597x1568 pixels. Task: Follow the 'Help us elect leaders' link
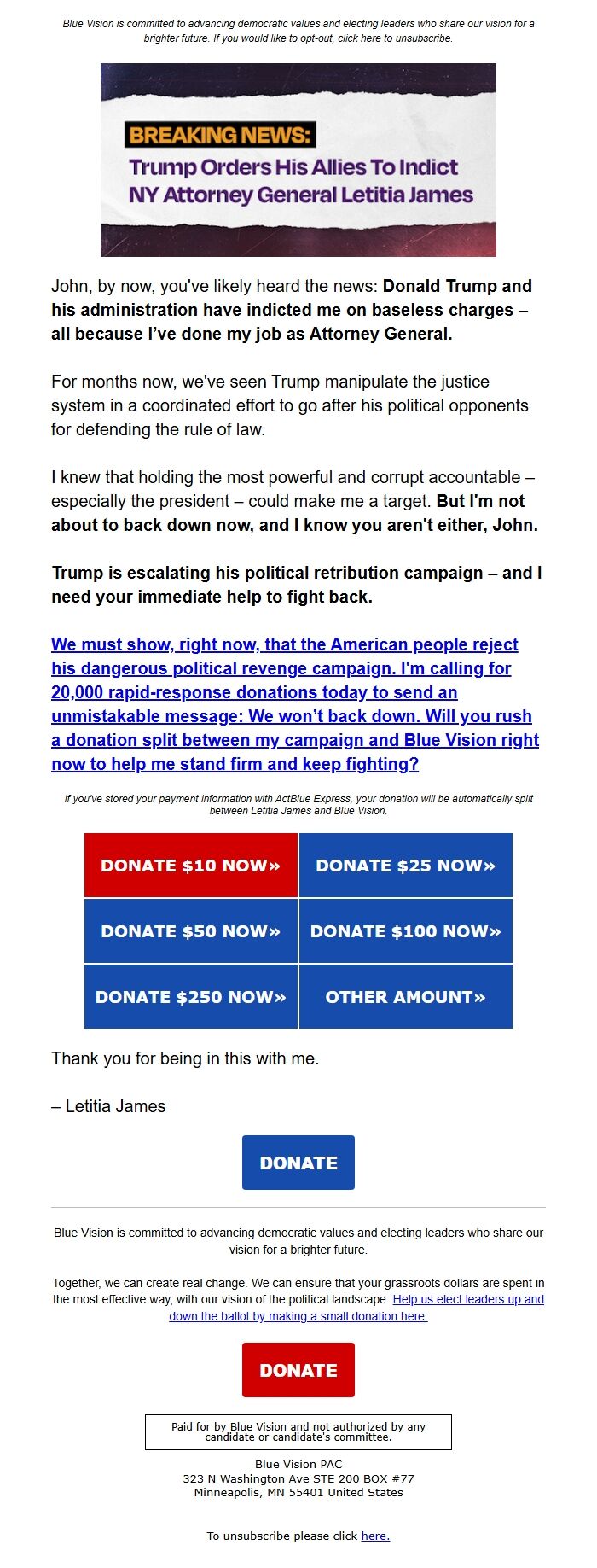467,1300
